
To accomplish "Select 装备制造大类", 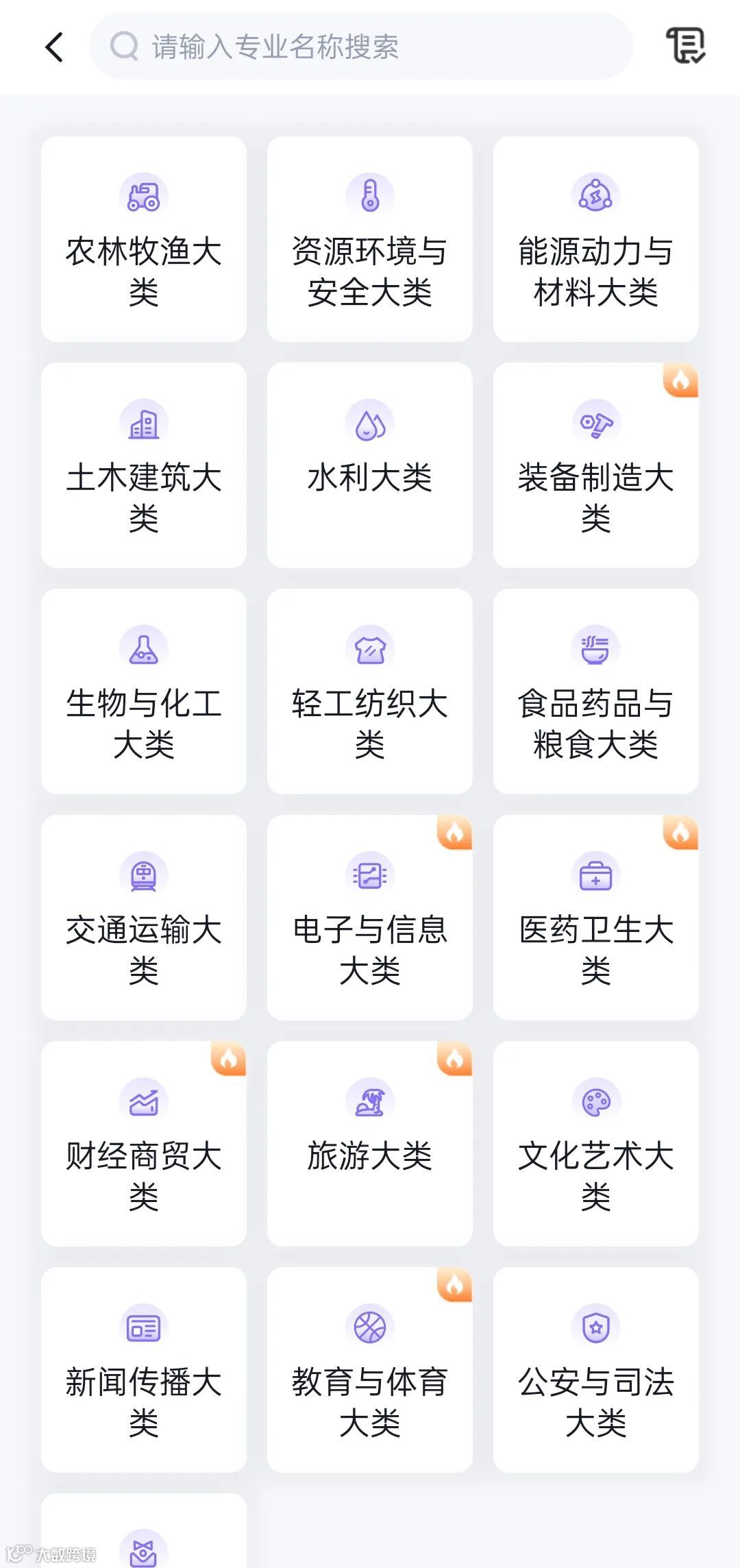I will pyautogui.click(x=596, y=465).
